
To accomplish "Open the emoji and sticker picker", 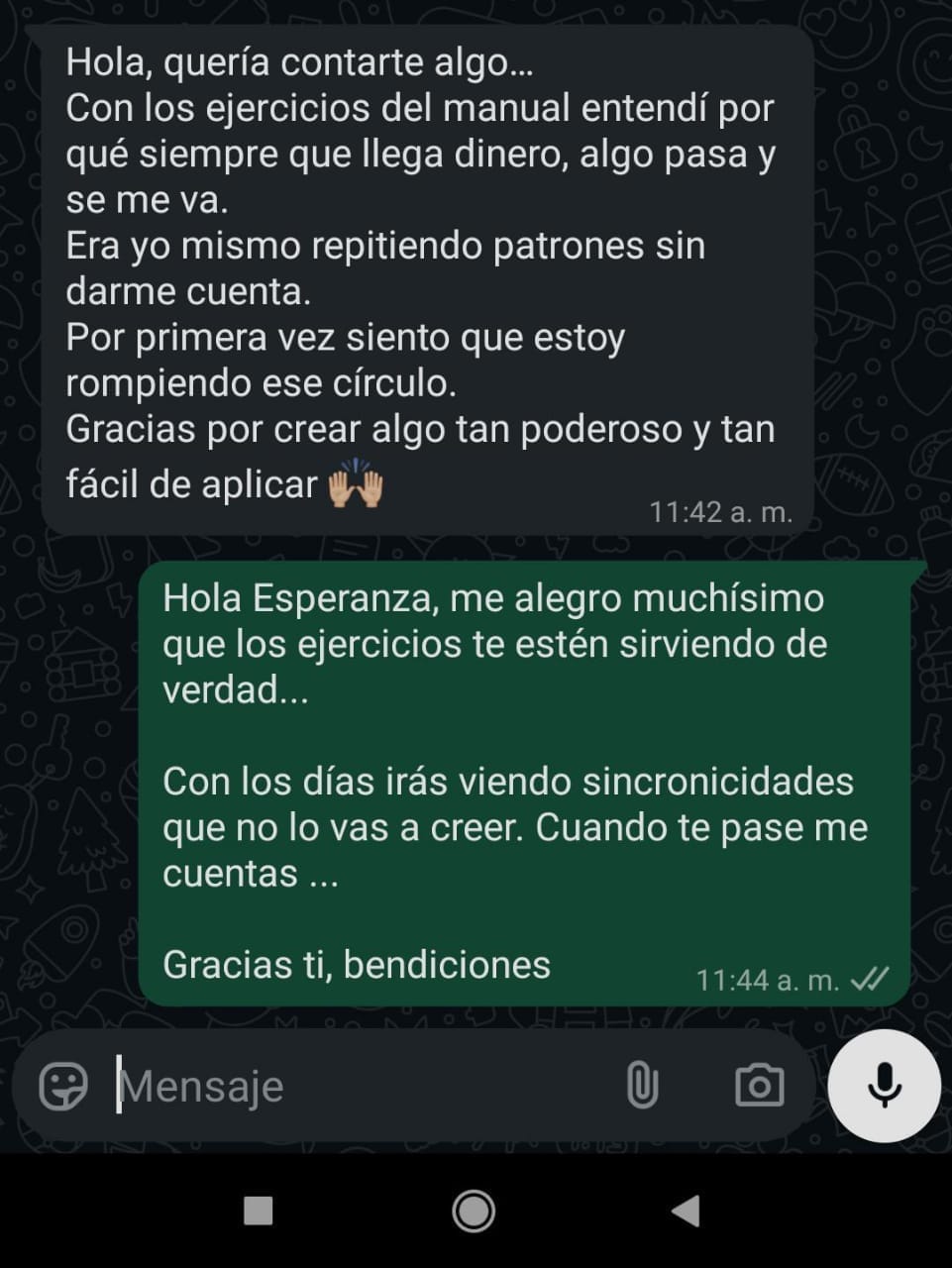I will pyautogui.click(x=65, y=1086).
